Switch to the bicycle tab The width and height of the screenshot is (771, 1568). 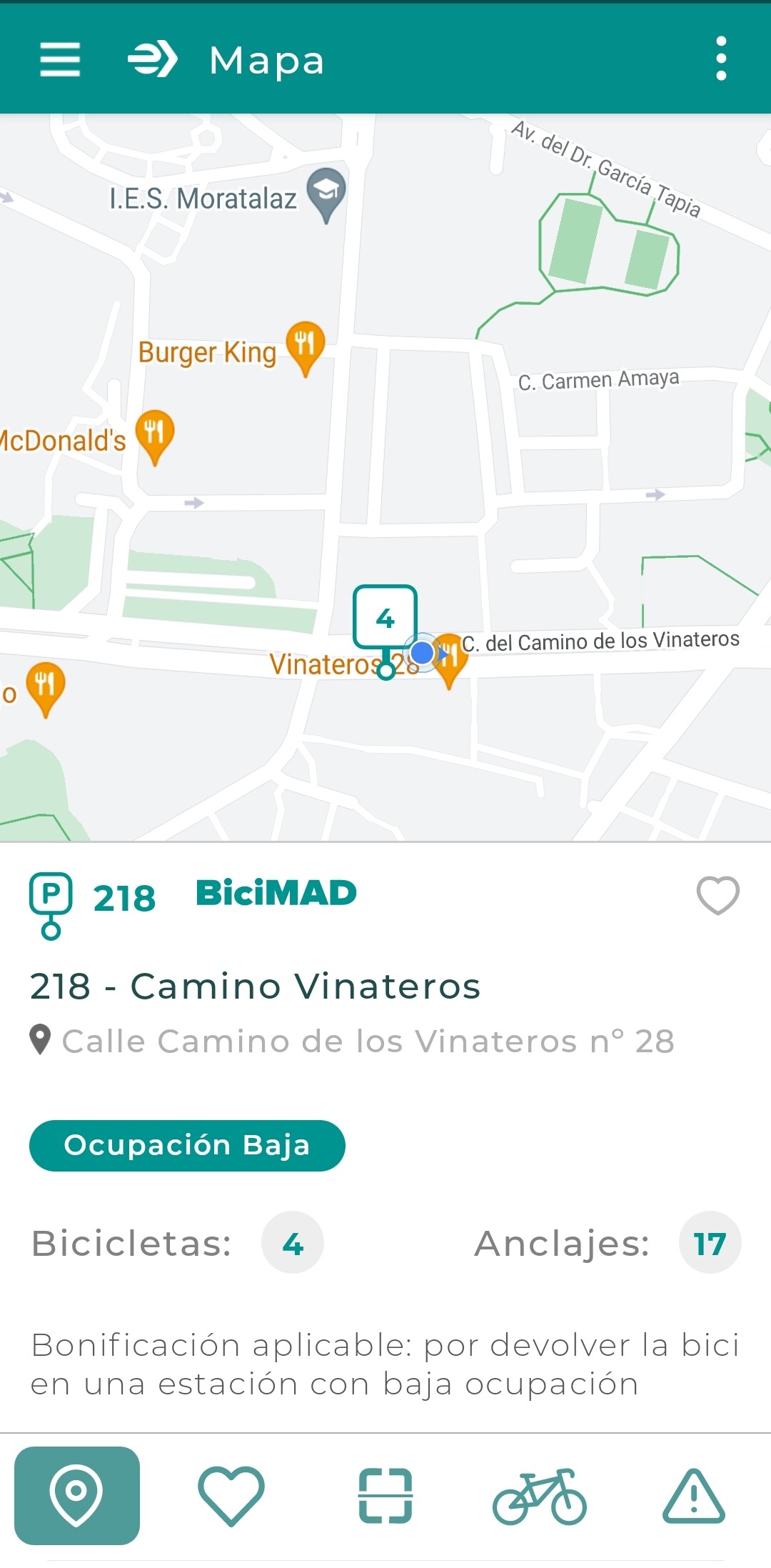coord(540,1495)
